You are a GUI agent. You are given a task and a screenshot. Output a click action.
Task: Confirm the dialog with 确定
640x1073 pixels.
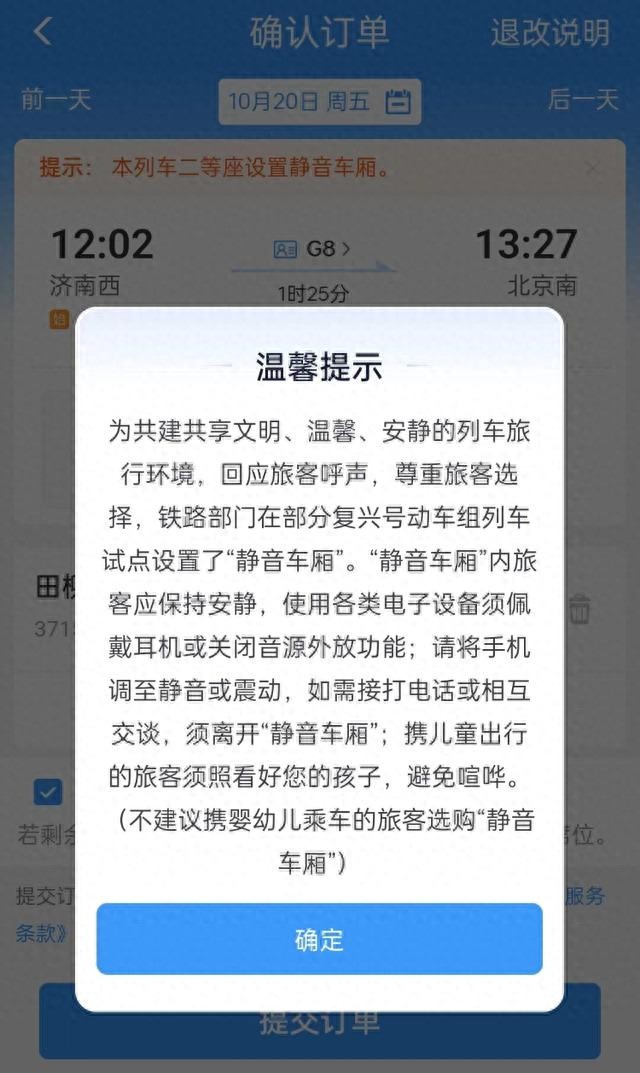(x=319, y=939)
